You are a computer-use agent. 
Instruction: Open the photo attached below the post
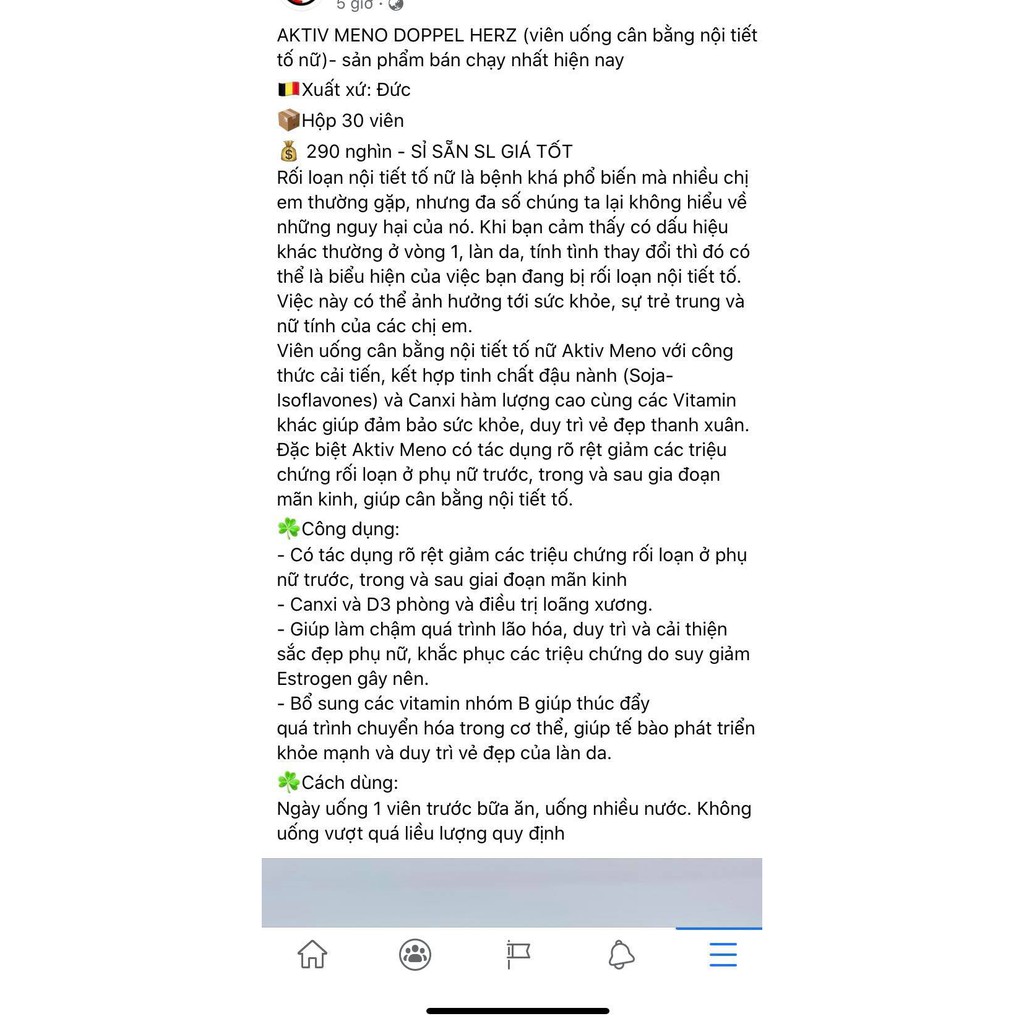pos(512,892)
